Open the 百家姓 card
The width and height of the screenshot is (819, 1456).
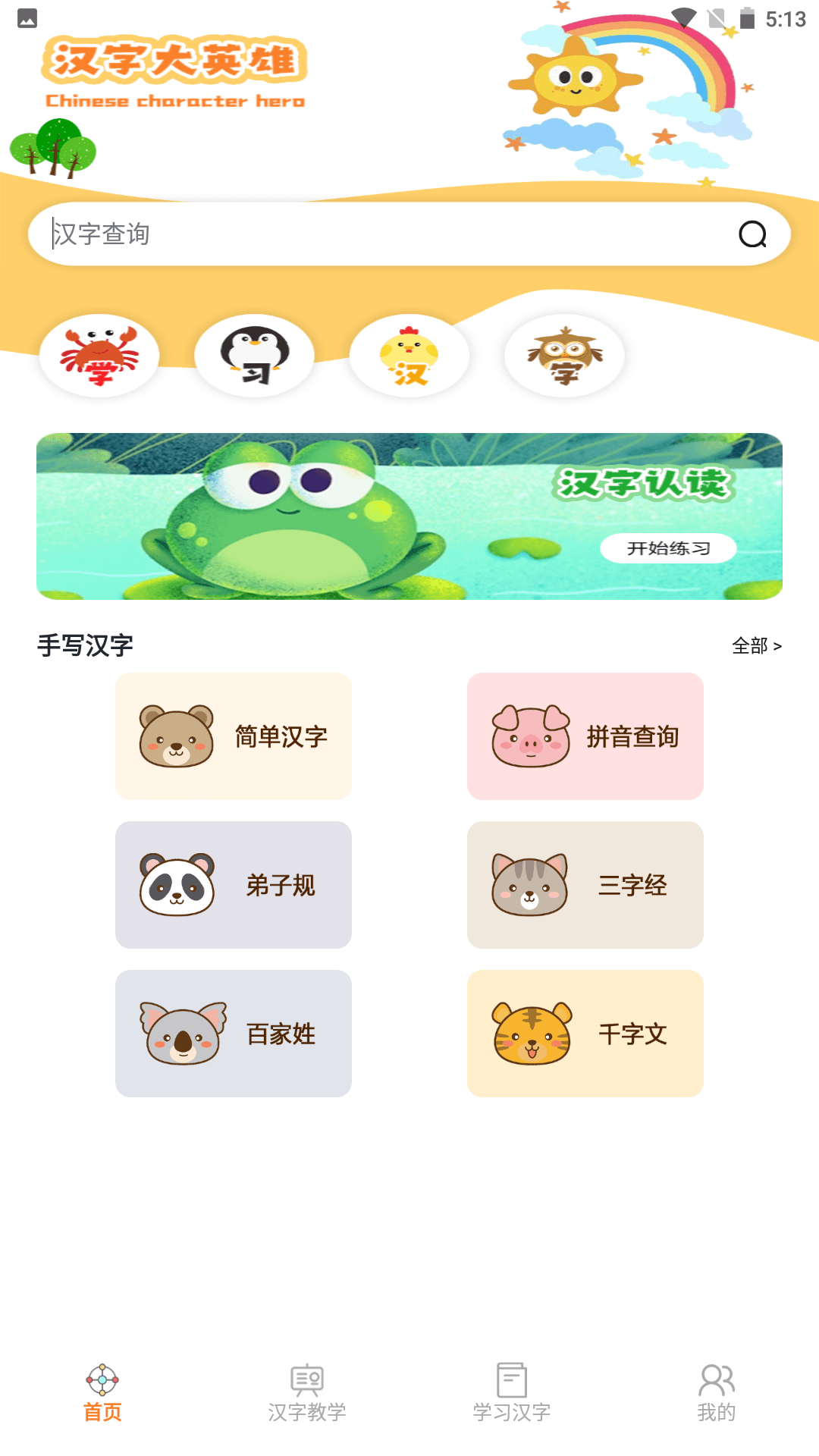point(234,1034)
